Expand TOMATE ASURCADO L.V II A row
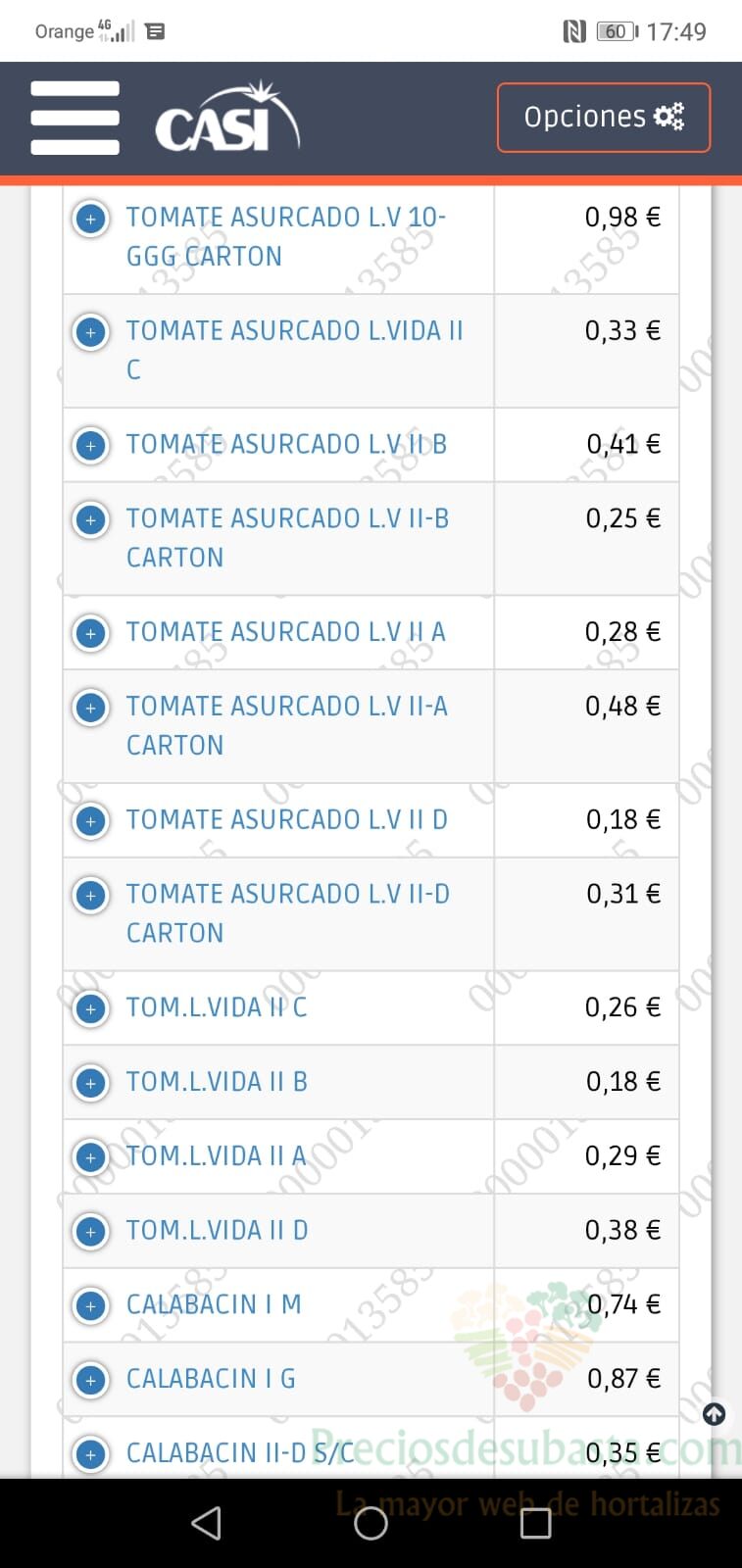This screenshot has height=1568, width=742. coord(91,633)
